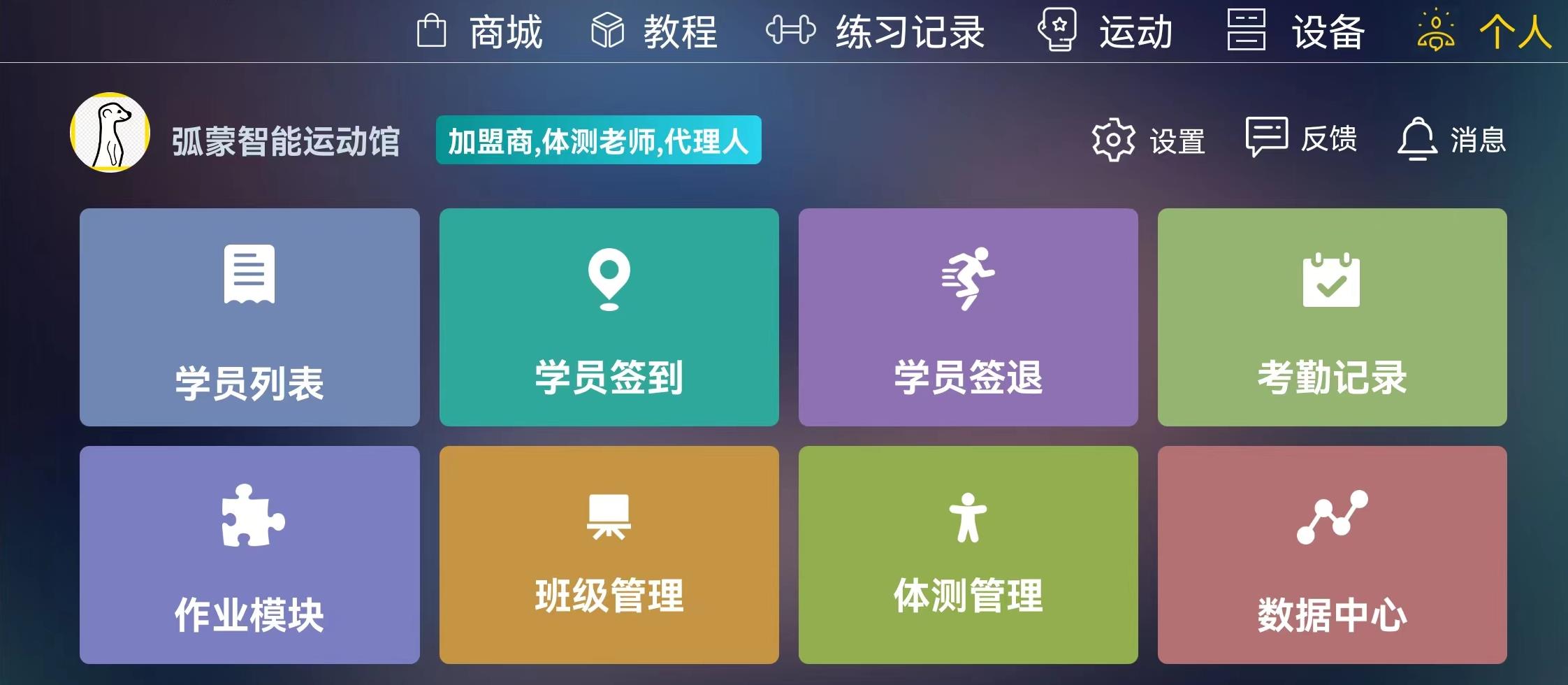Tap the 个人 tab
The image size is (1568, 685).
click(x=1484, y=31)
